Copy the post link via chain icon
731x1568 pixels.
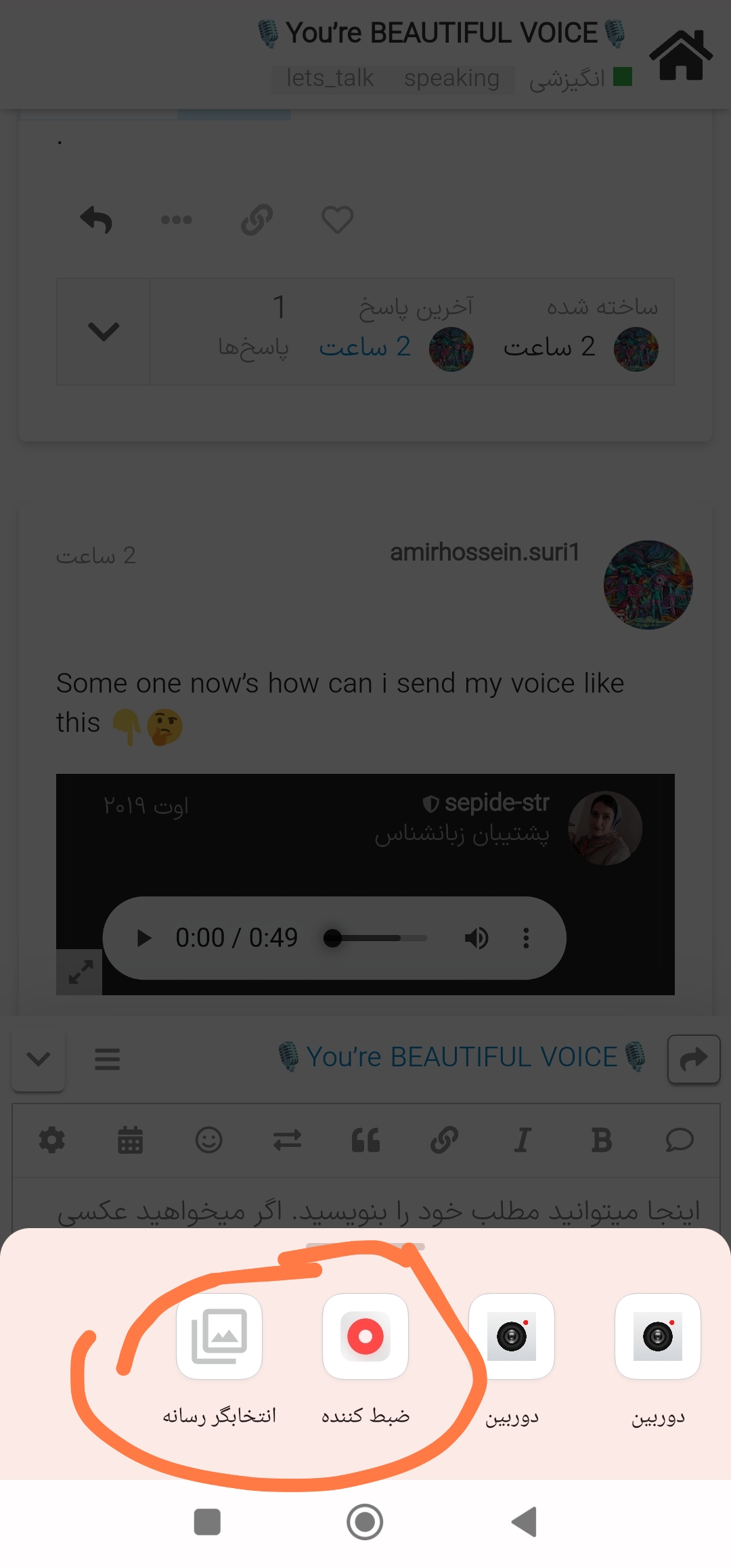(257, 219)
